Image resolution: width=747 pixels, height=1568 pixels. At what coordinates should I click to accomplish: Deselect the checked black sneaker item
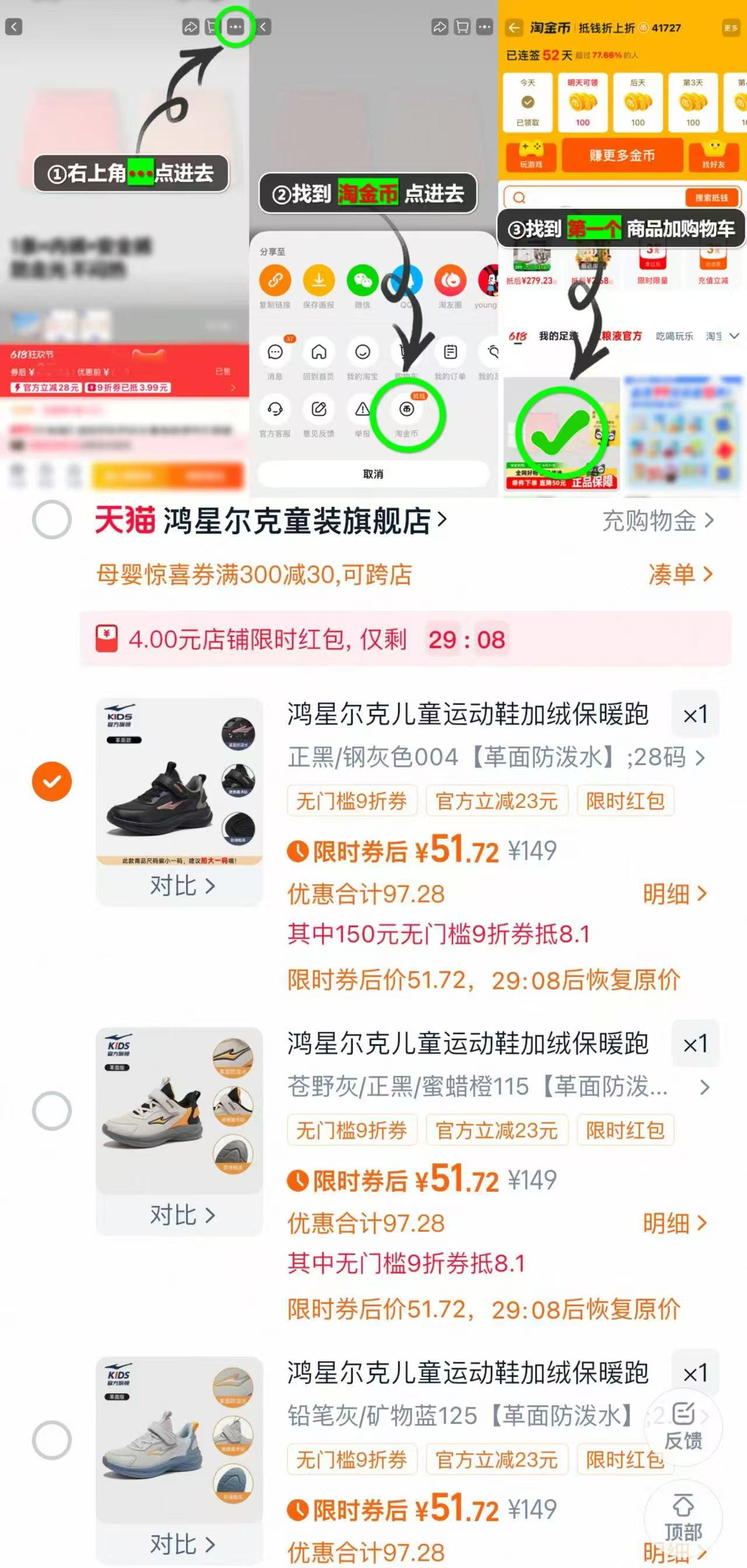53,781
